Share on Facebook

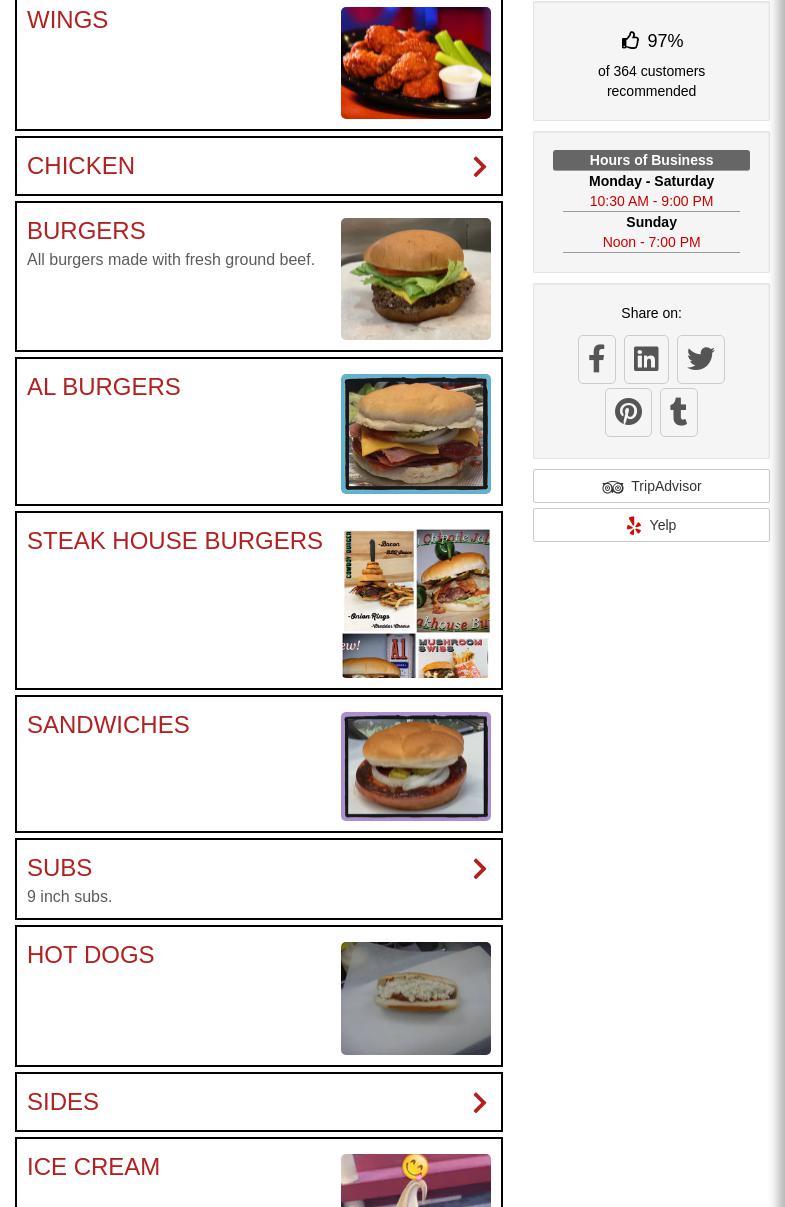click(597, 359)
